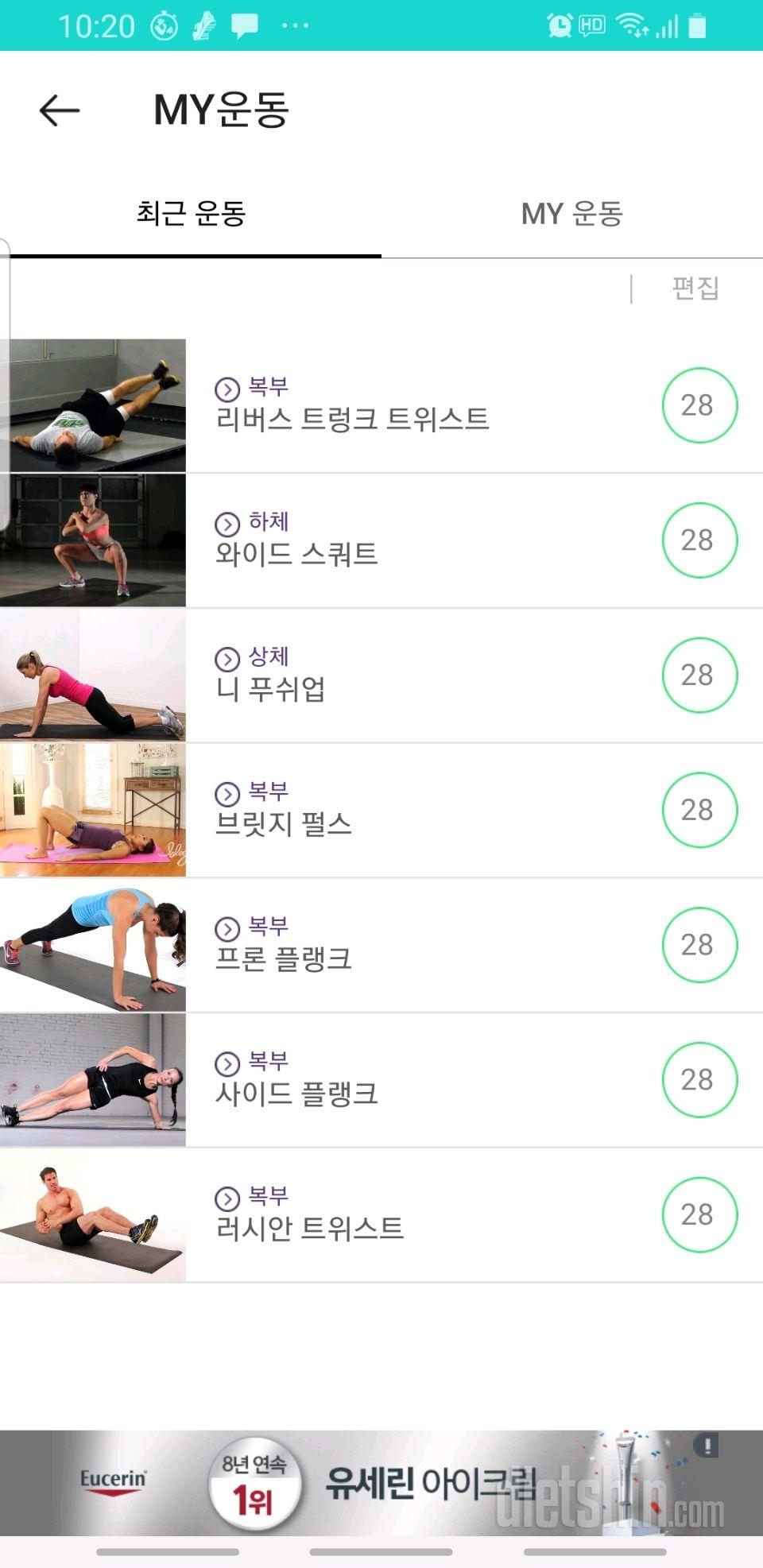This screenshot has height=1568, width=763.
Task: Select the 최근 운동 tab
Action: coord(191,214)
